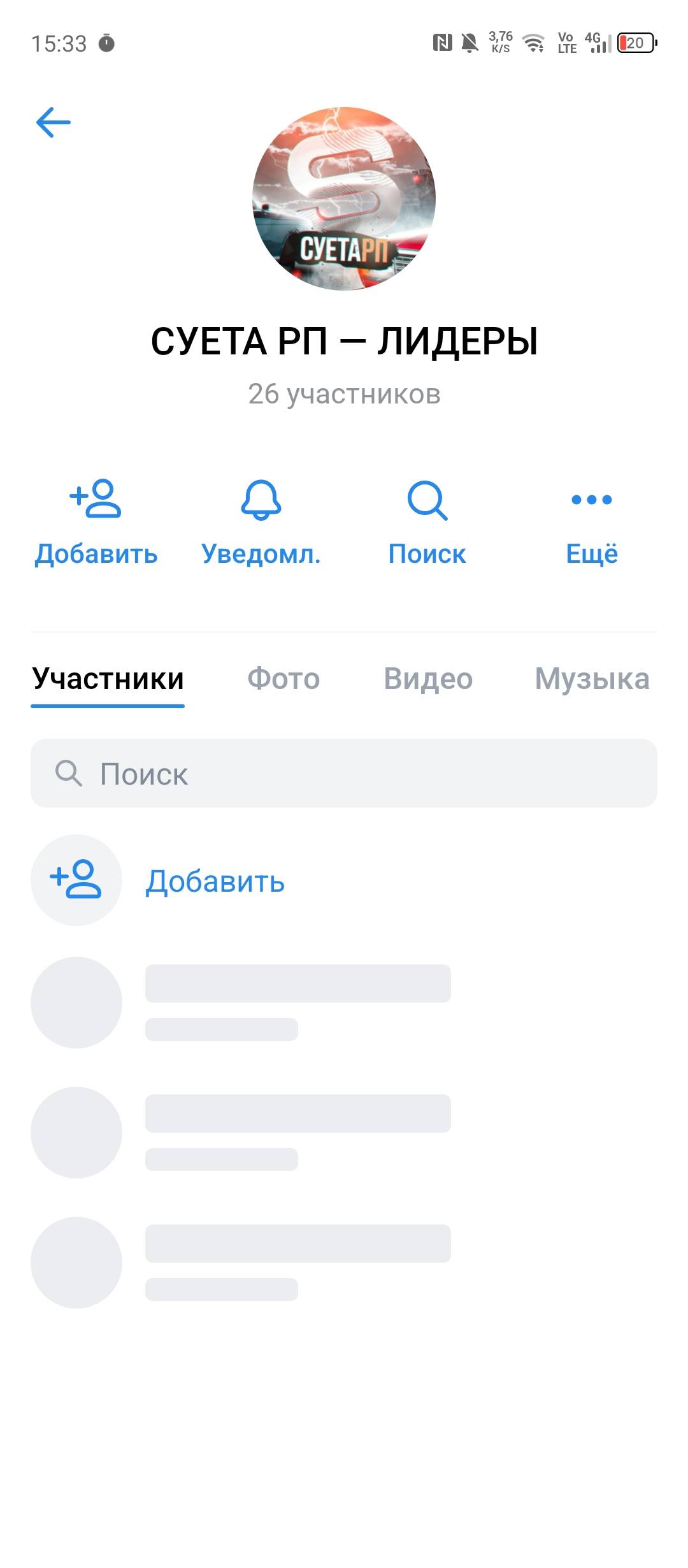Focus the Поиск participants search field
The height and width of the screenshot is (1568, 688).
pos(344,773)
